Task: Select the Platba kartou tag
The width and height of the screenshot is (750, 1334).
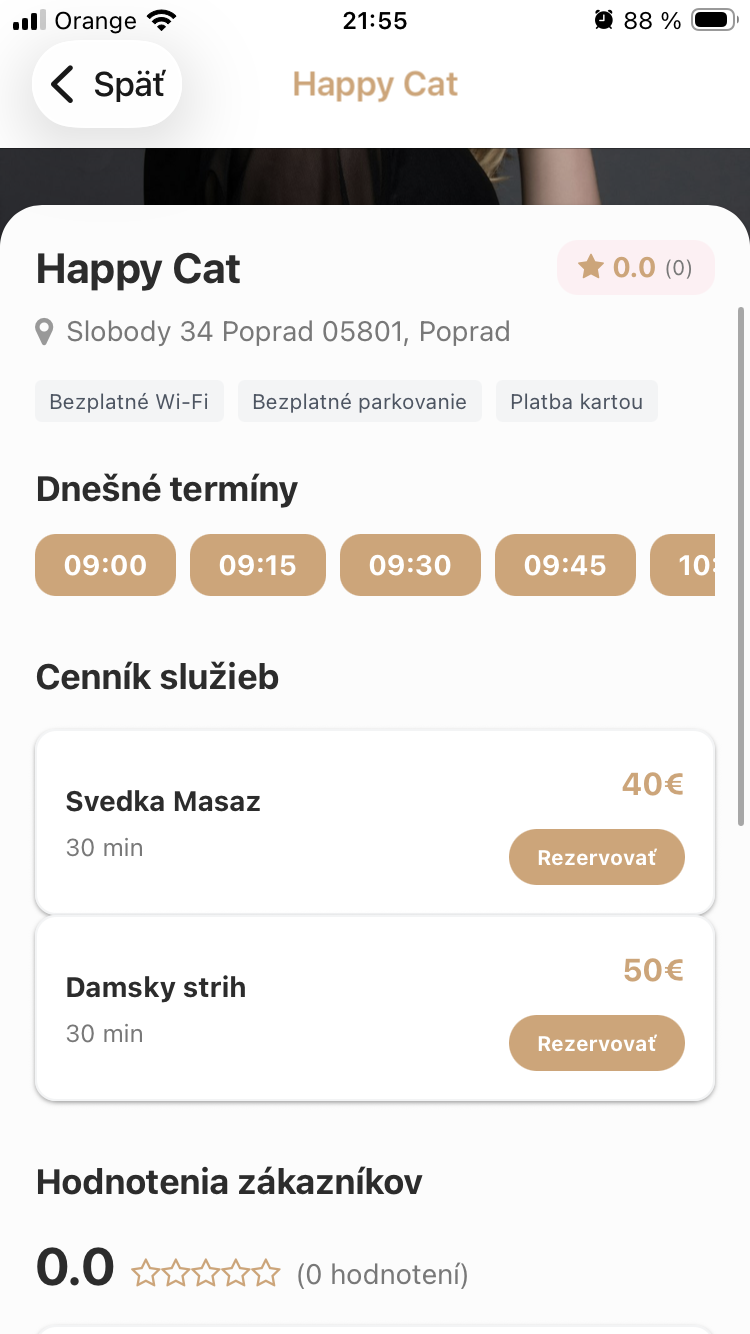Action: pos(576,401)
